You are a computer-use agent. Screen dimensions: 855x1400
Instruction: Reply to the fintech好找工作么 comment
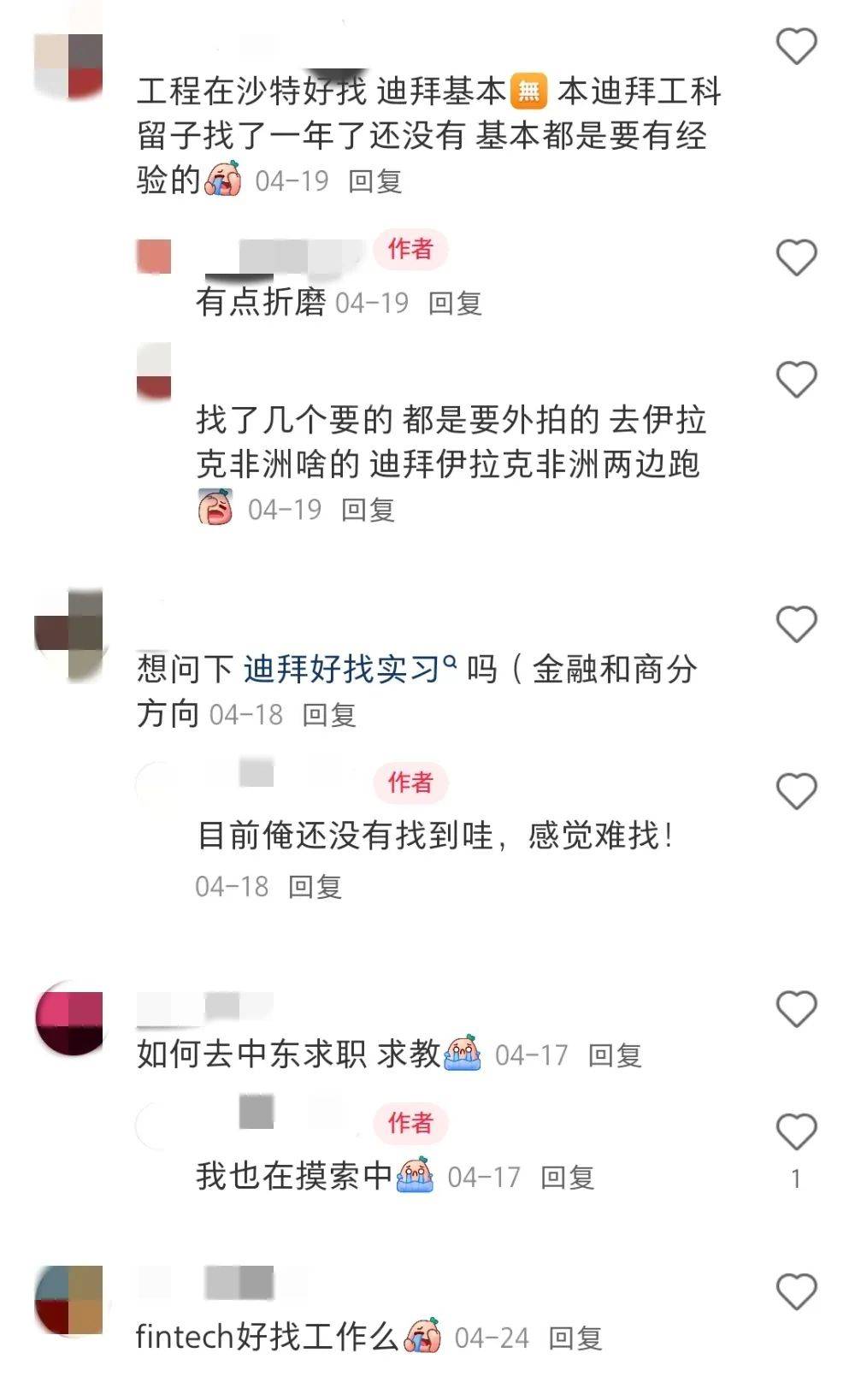coord(575,1338)
